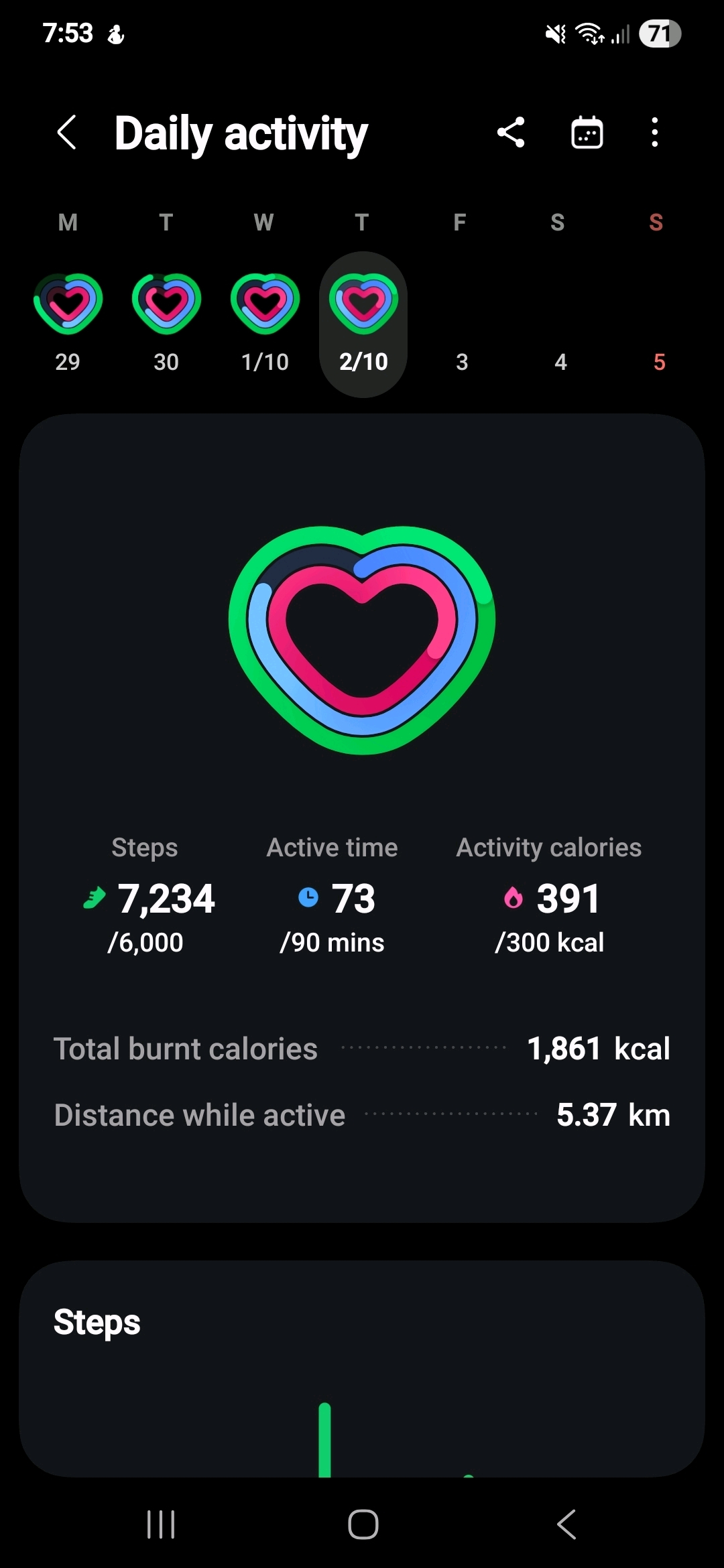Viewport: 724px width, 1568px height.
Task: Share today's daily activity
Action: click(x=511, y=132)
